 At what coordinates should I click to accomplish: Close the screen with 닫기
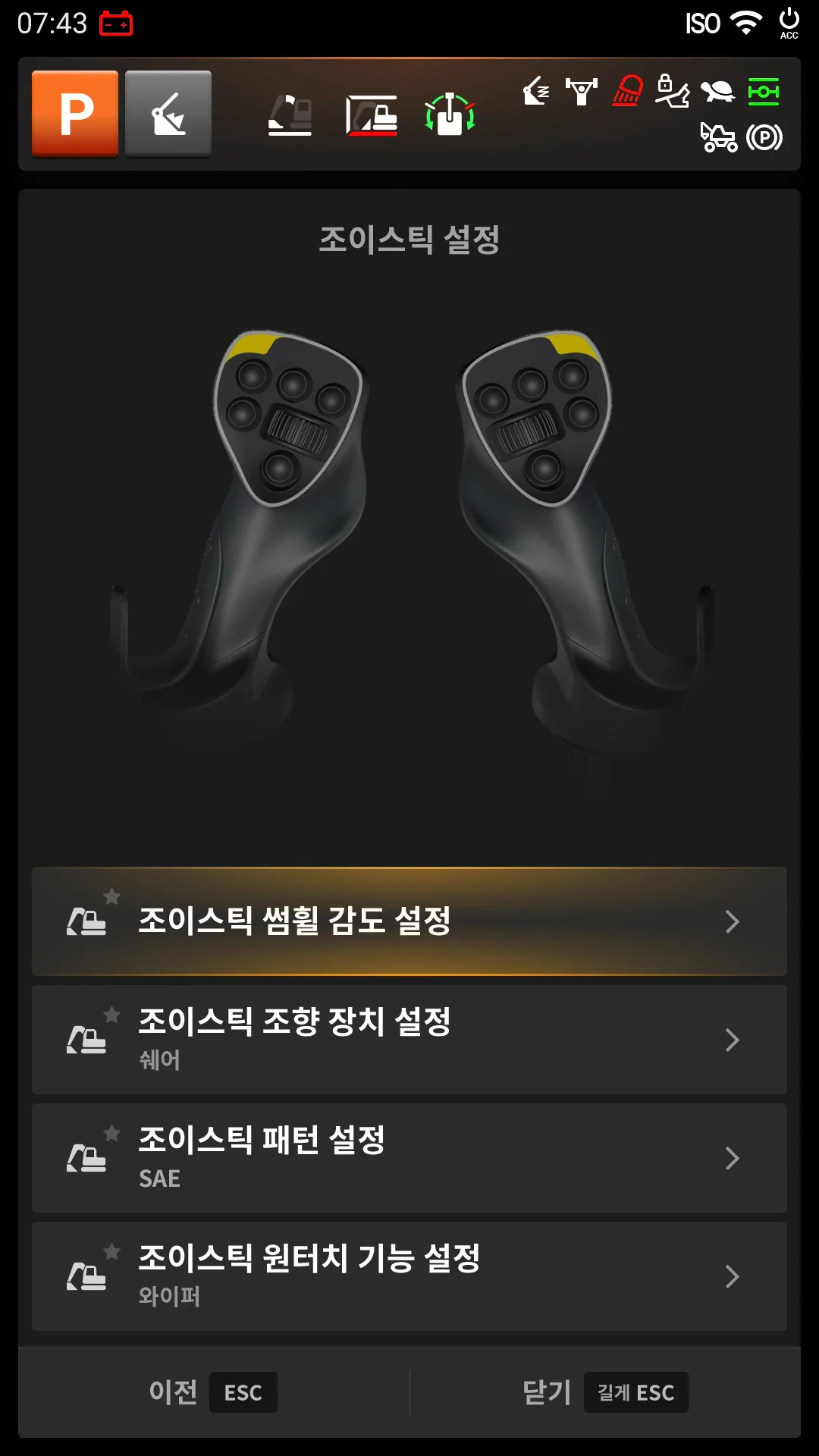[605, 1392]
